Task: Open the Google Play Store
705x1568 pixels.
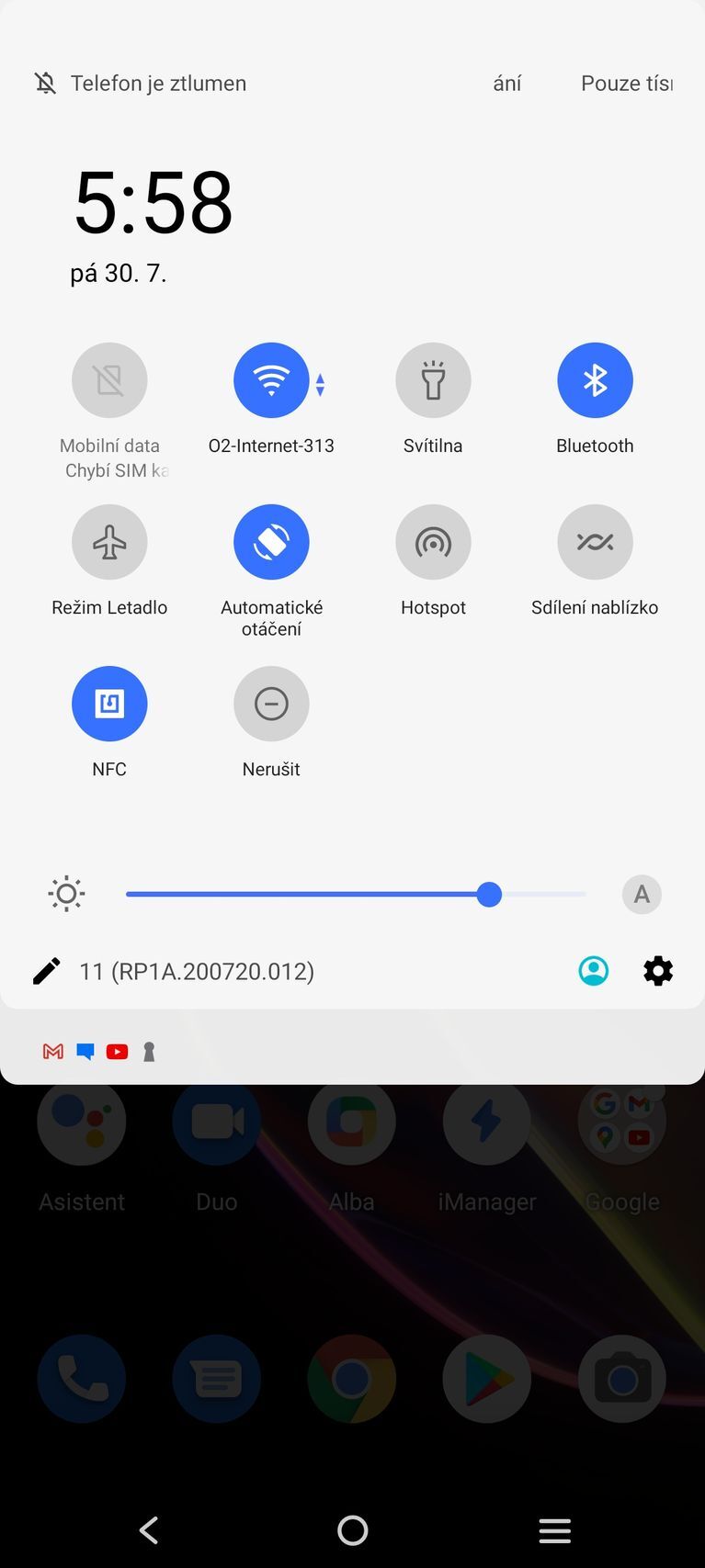Action: click(486, 1378)
